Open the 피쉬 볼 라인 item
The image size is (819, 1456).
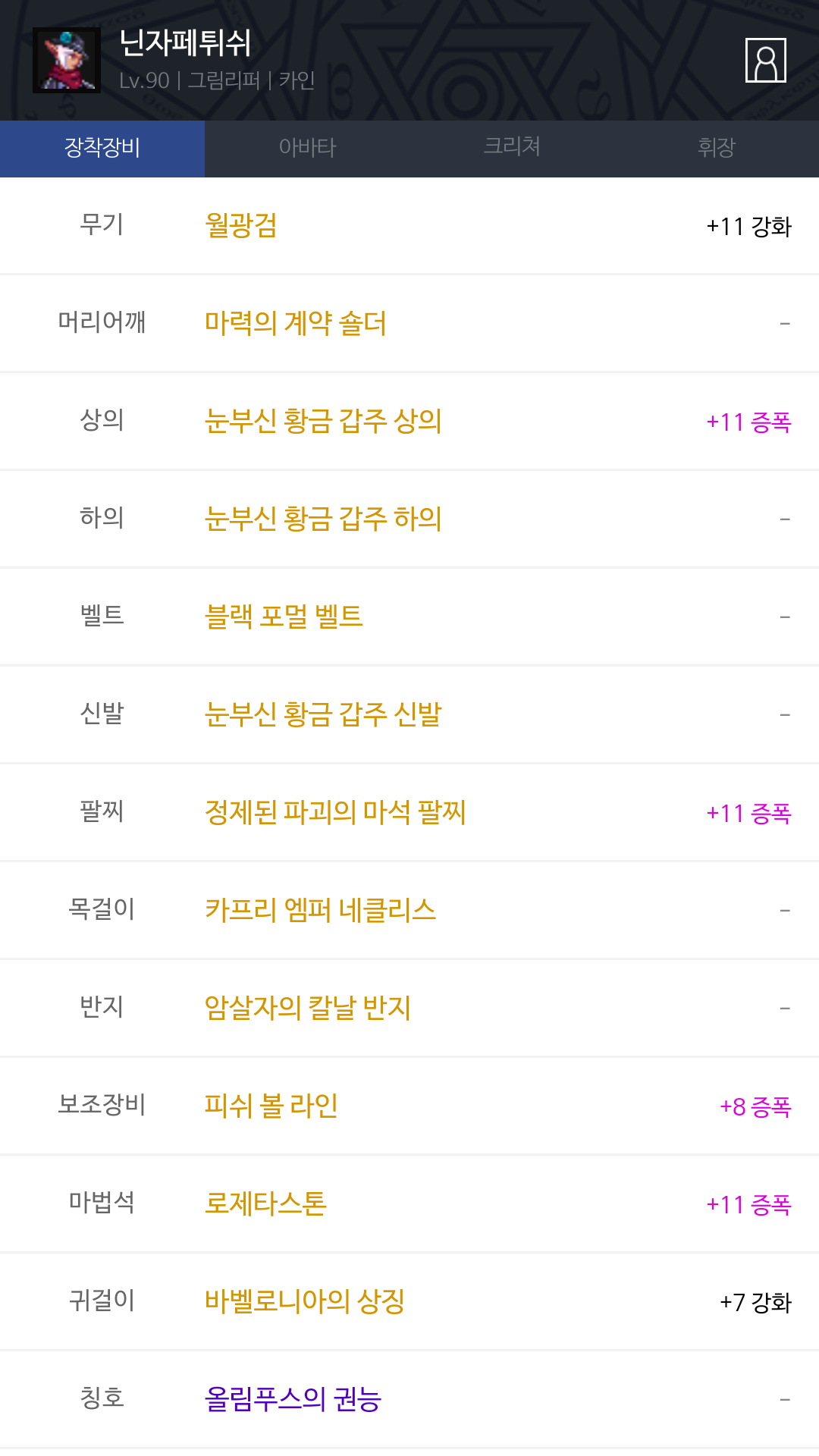(x=409, y=1106)
